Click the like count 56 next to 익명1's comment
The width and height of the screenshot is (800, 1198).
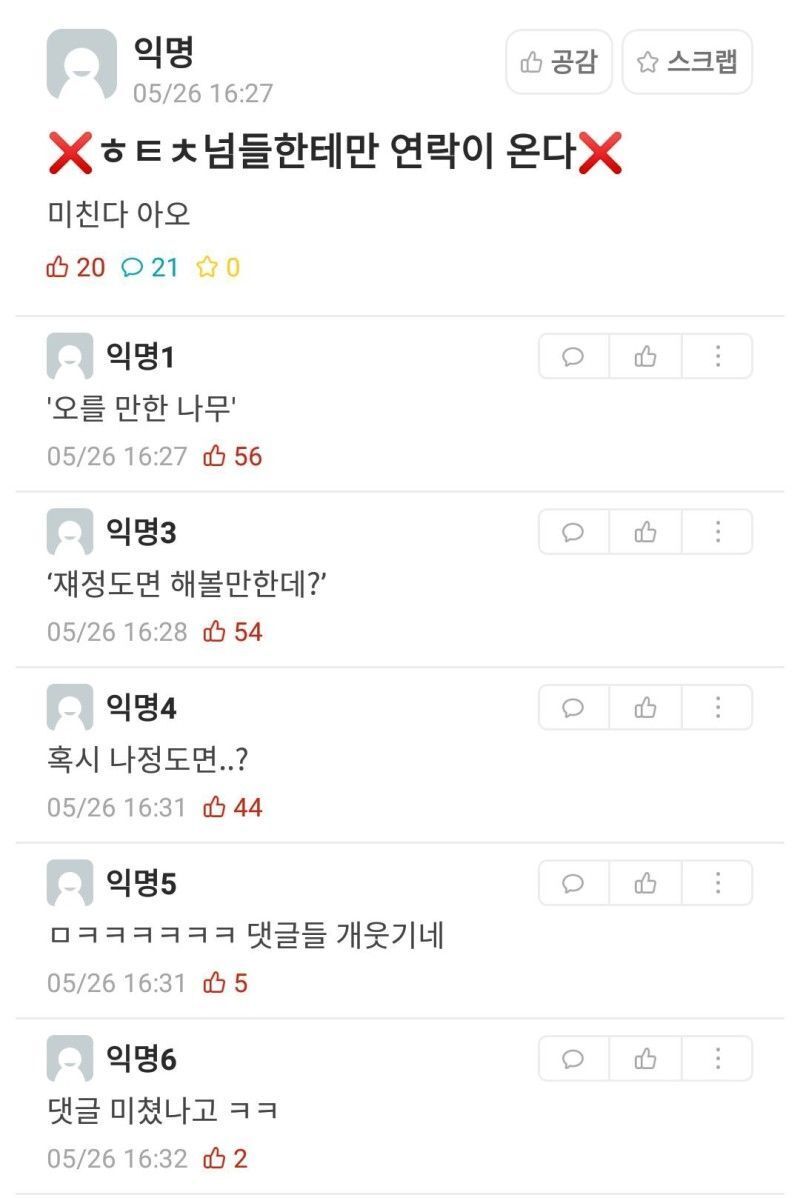coord(234,456)
